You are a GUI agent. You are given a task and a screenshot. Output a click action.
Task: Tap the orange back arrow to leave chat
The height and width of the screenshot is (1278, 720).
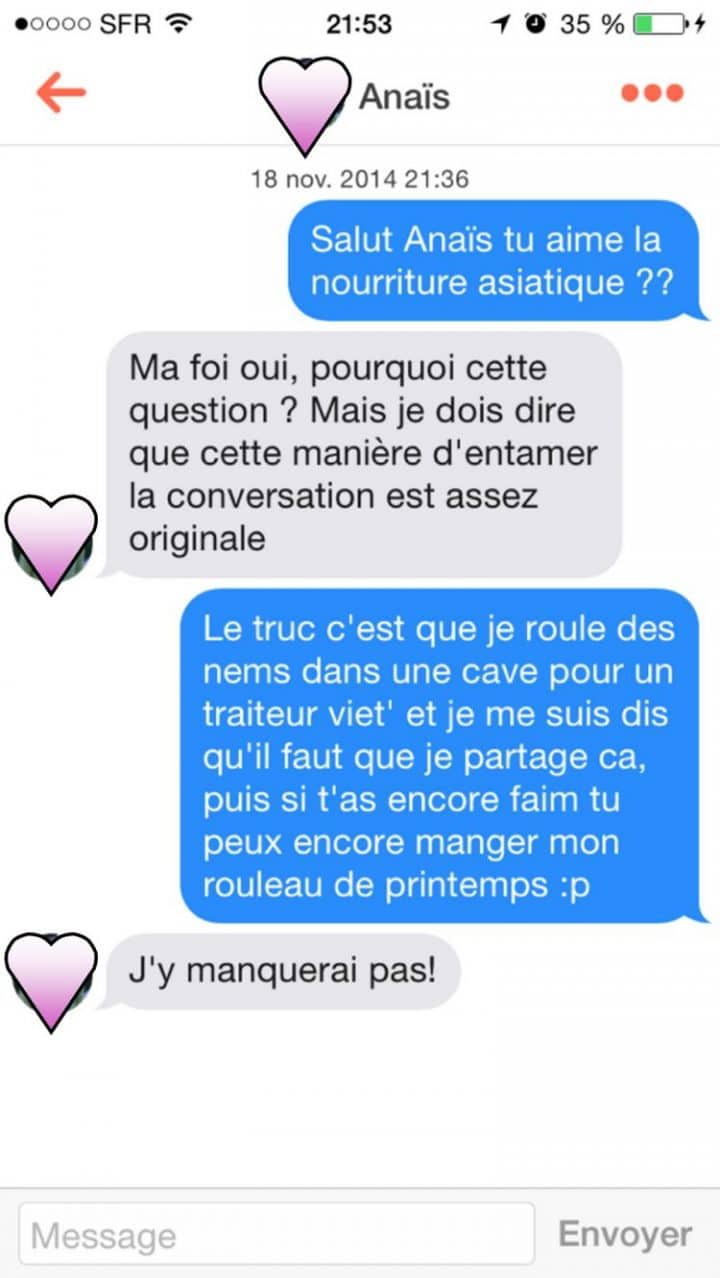tap(58, 92)
